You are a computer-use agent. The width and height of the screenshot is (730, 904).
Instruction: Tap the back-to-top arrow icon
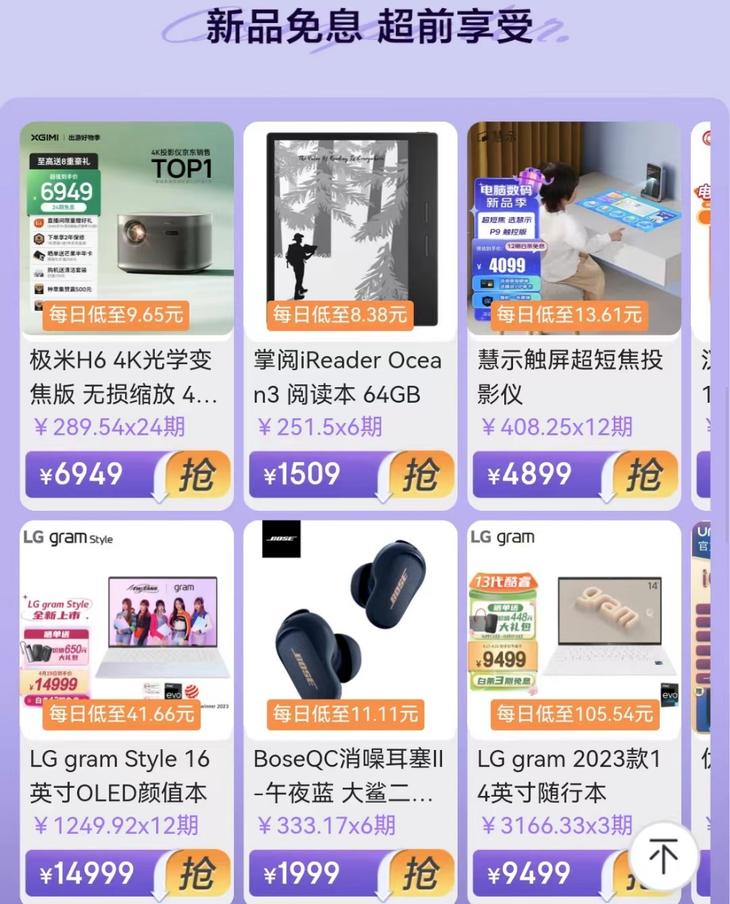tap(661, 856)
